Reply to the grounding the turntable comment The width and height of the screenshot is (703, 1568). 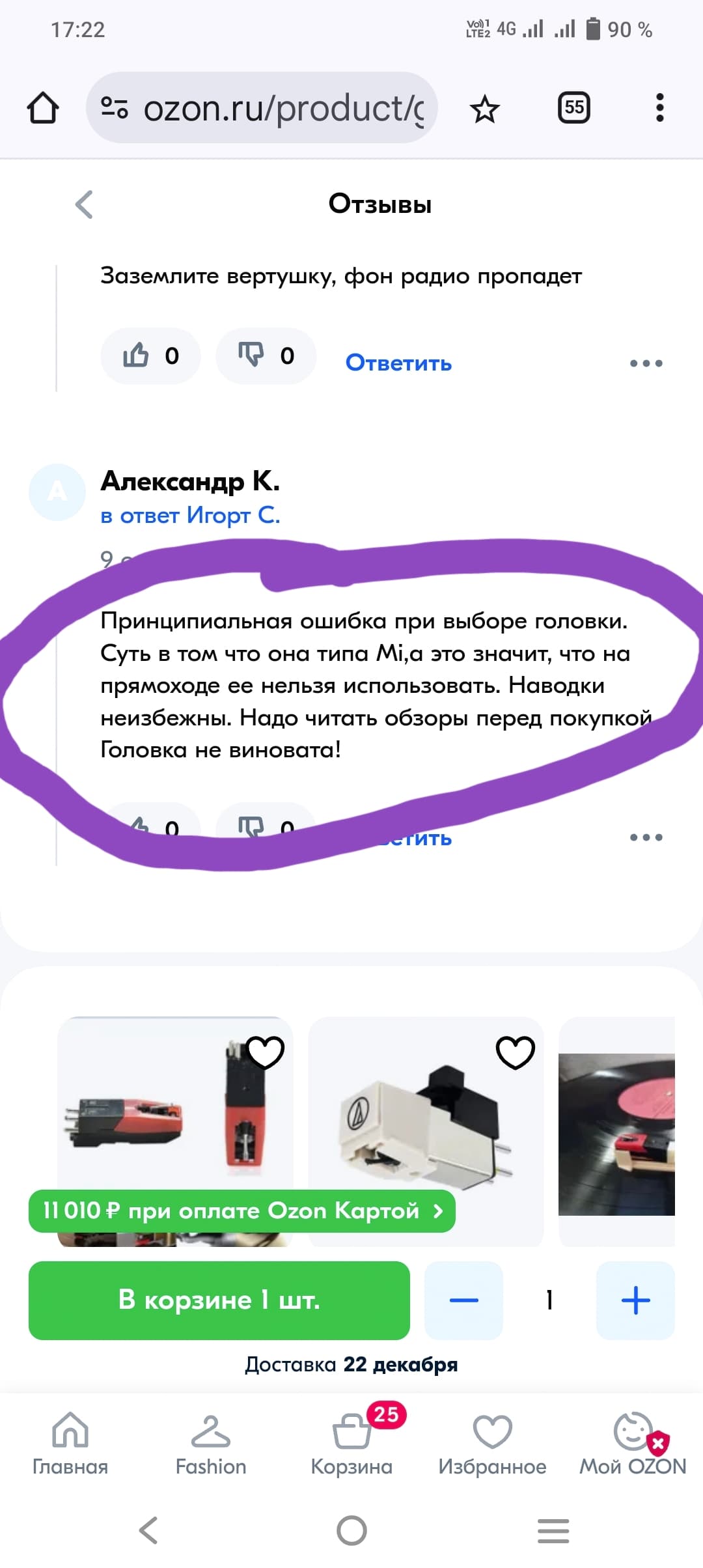[x=398, y=363]
